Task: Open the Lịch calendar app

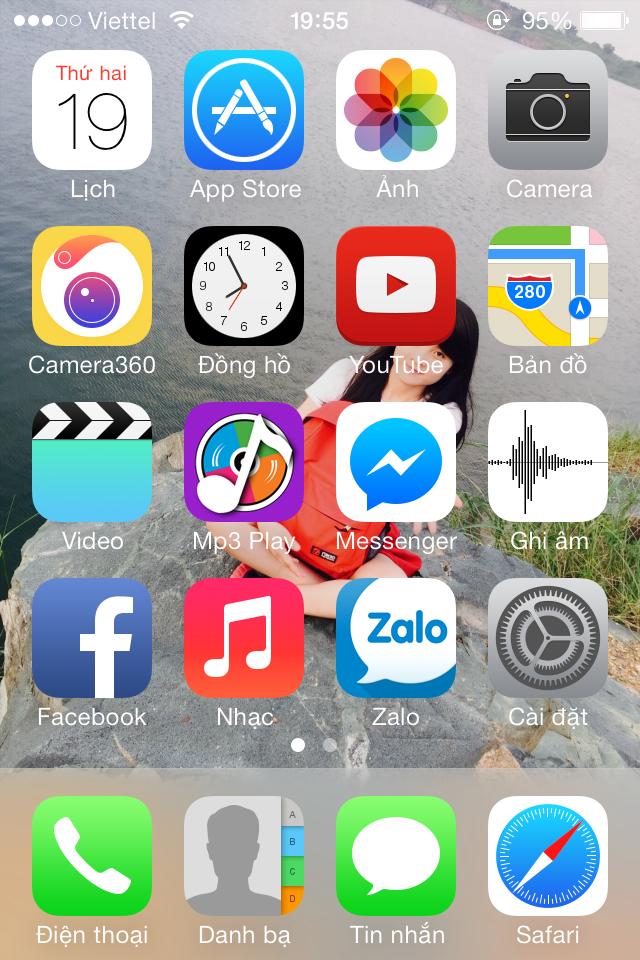Action: 92,110
